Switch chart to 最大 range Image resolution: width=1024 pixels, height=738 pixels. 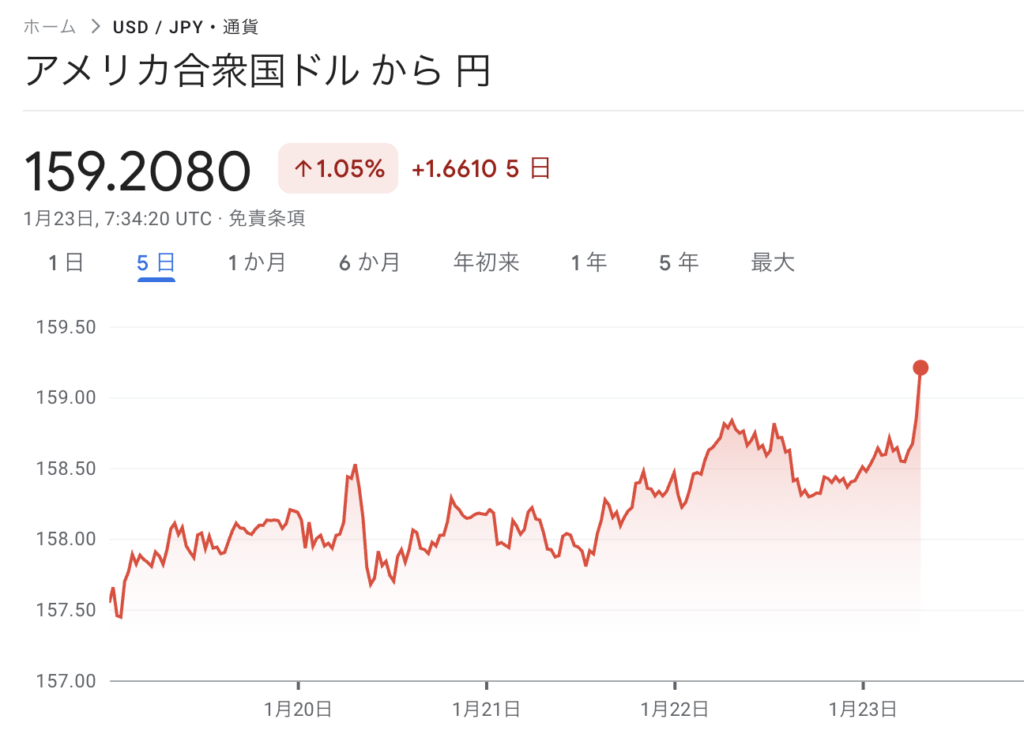772,263
